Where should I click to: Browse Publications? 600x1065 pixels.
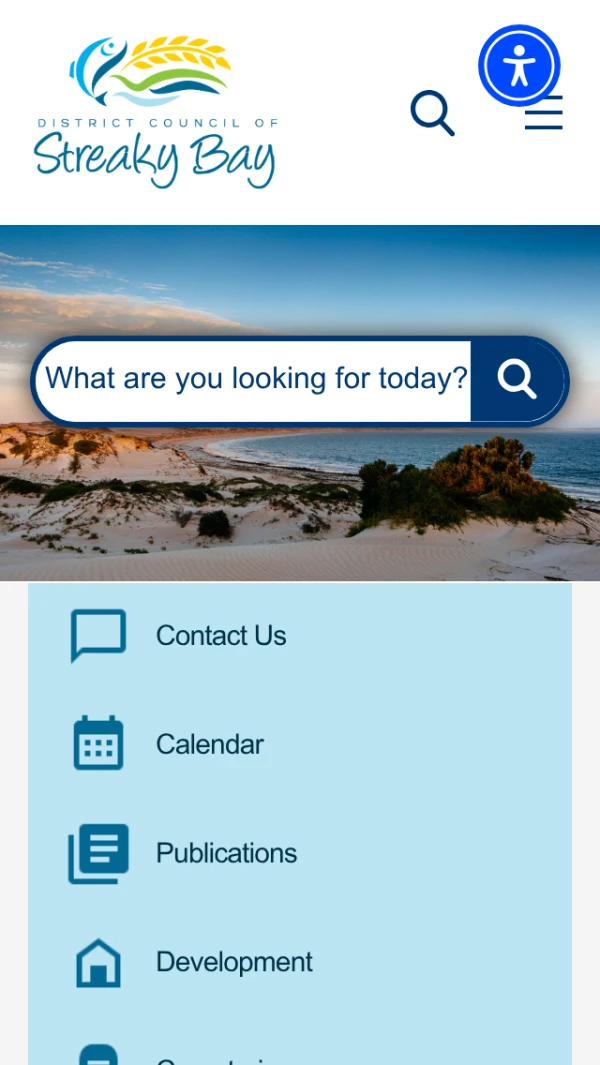[x=226, y=853]
